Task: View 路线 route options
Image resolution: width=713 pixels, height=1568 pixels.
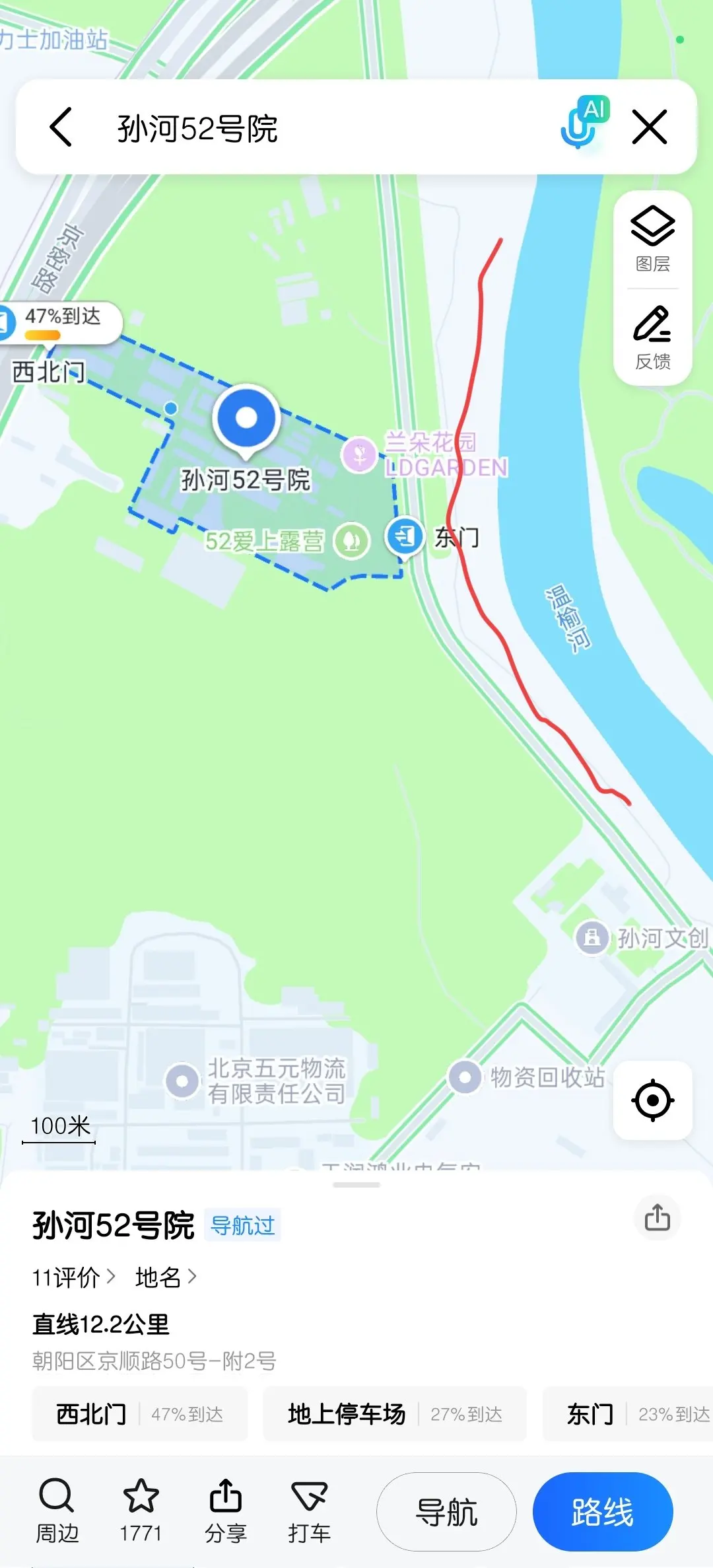Action: [602, 1512]
